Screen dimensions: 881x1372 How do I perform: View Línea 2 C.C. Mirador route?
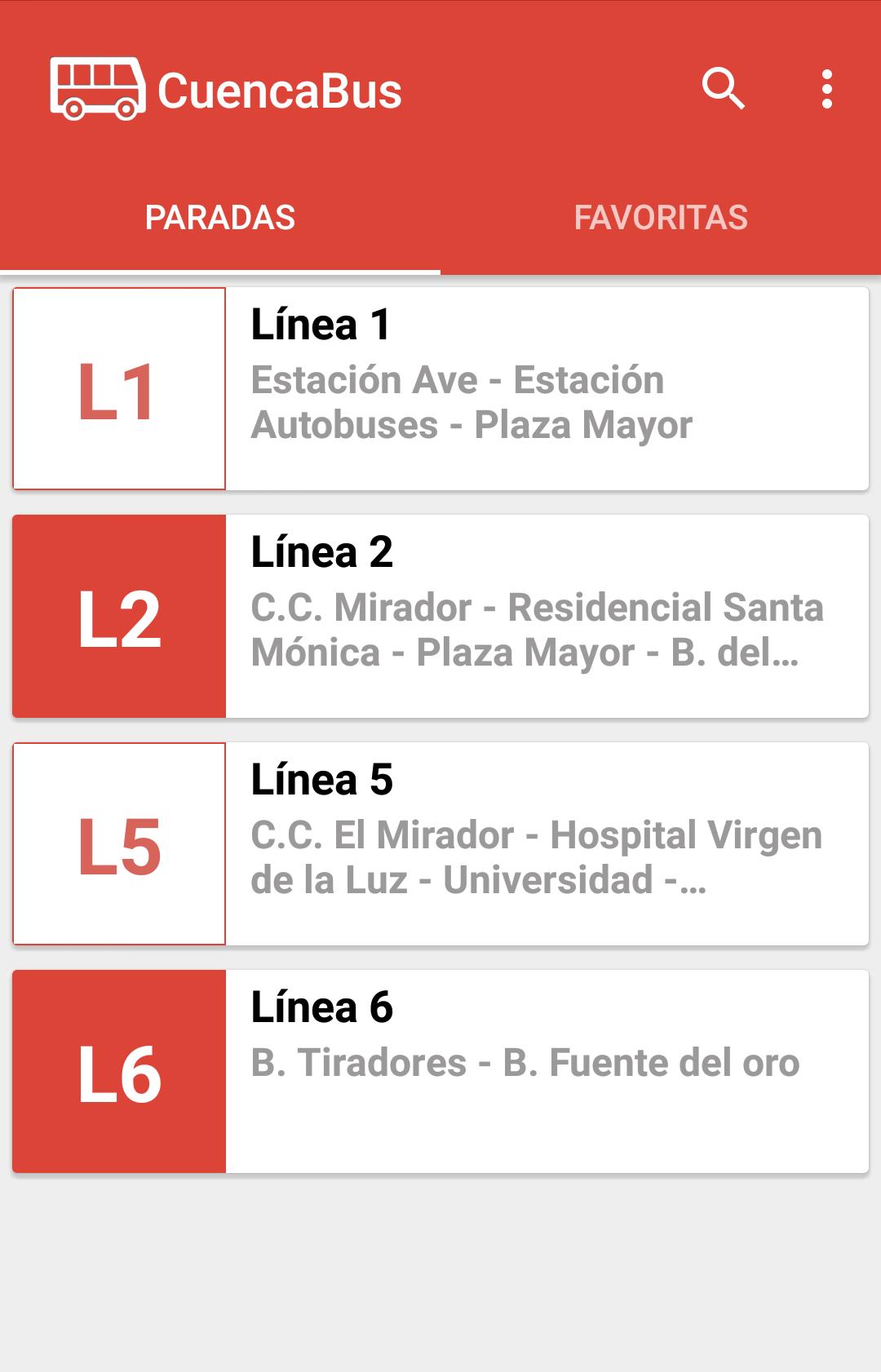[440, 616]
